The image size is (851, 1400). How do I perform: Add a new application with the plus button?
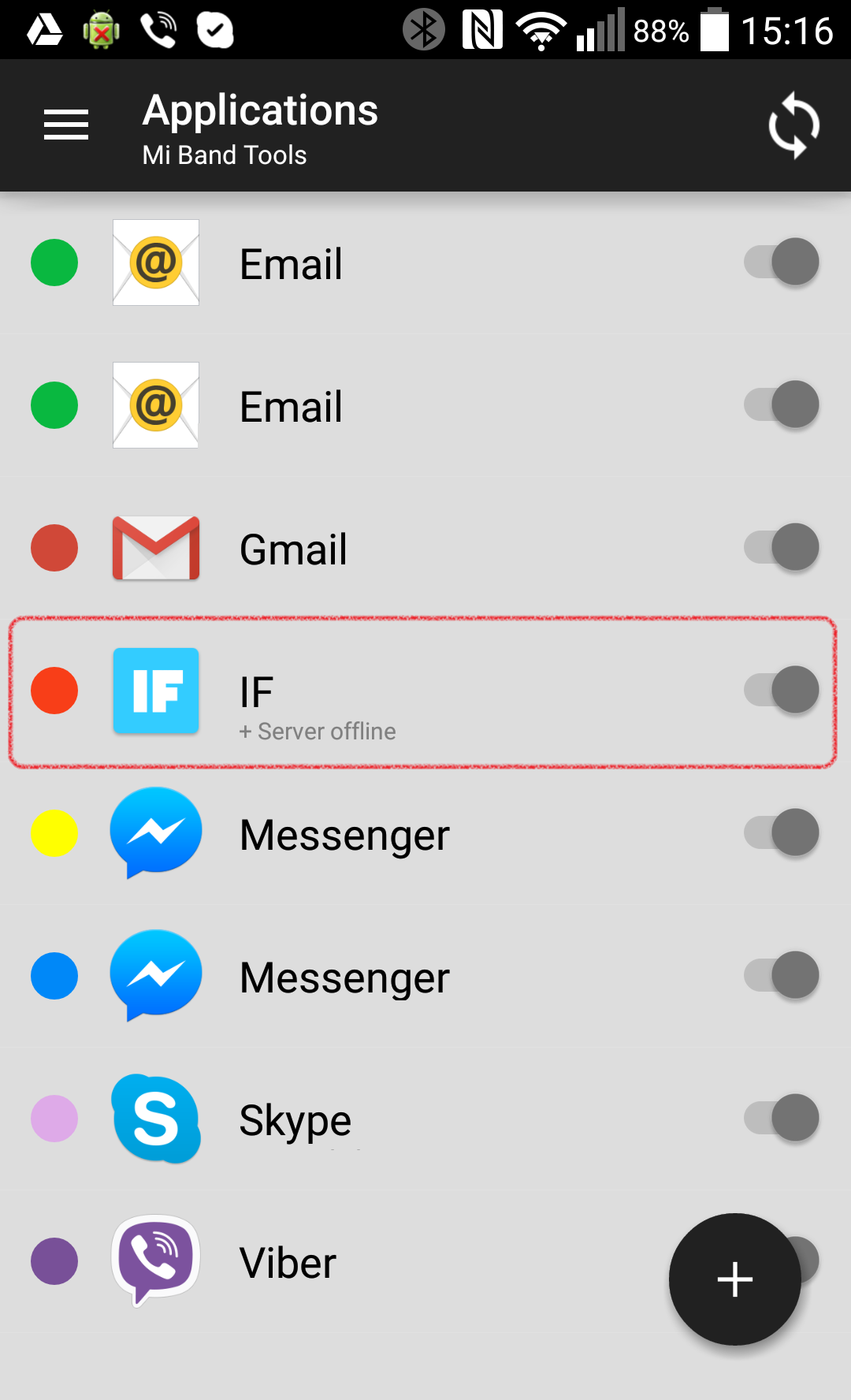click(734, 1279)
